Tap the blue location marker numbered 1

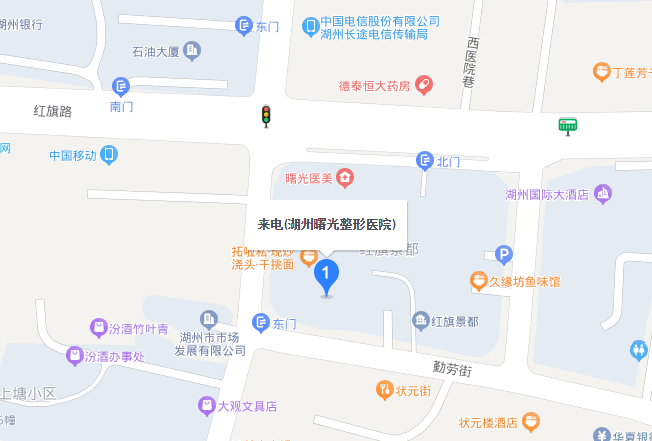[326, 273]
